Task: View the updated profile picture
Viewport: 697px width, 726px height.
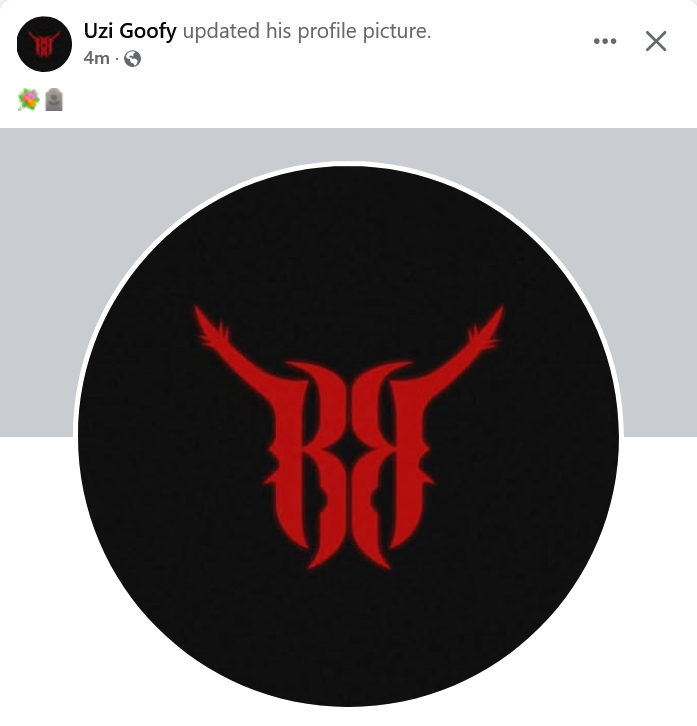Action: click(x=348, y=435)
